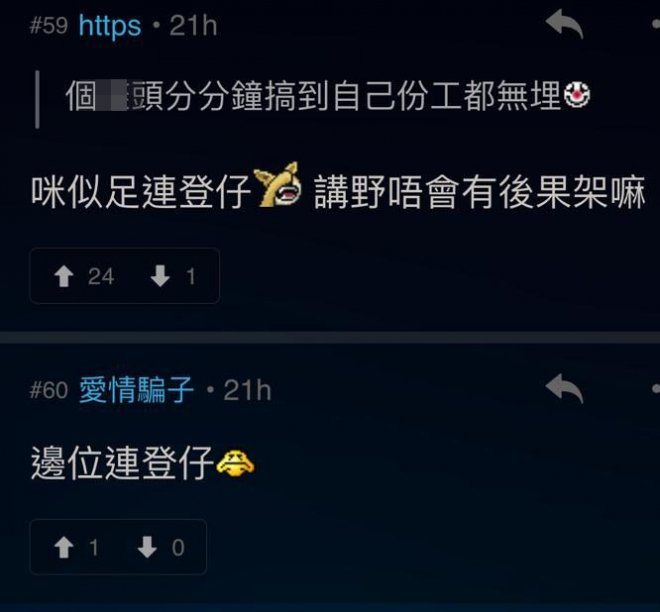Reply to comment #60 by 愛情騙子
The height and width of the screenshot is (612, 660).
[x=565, y=388]
